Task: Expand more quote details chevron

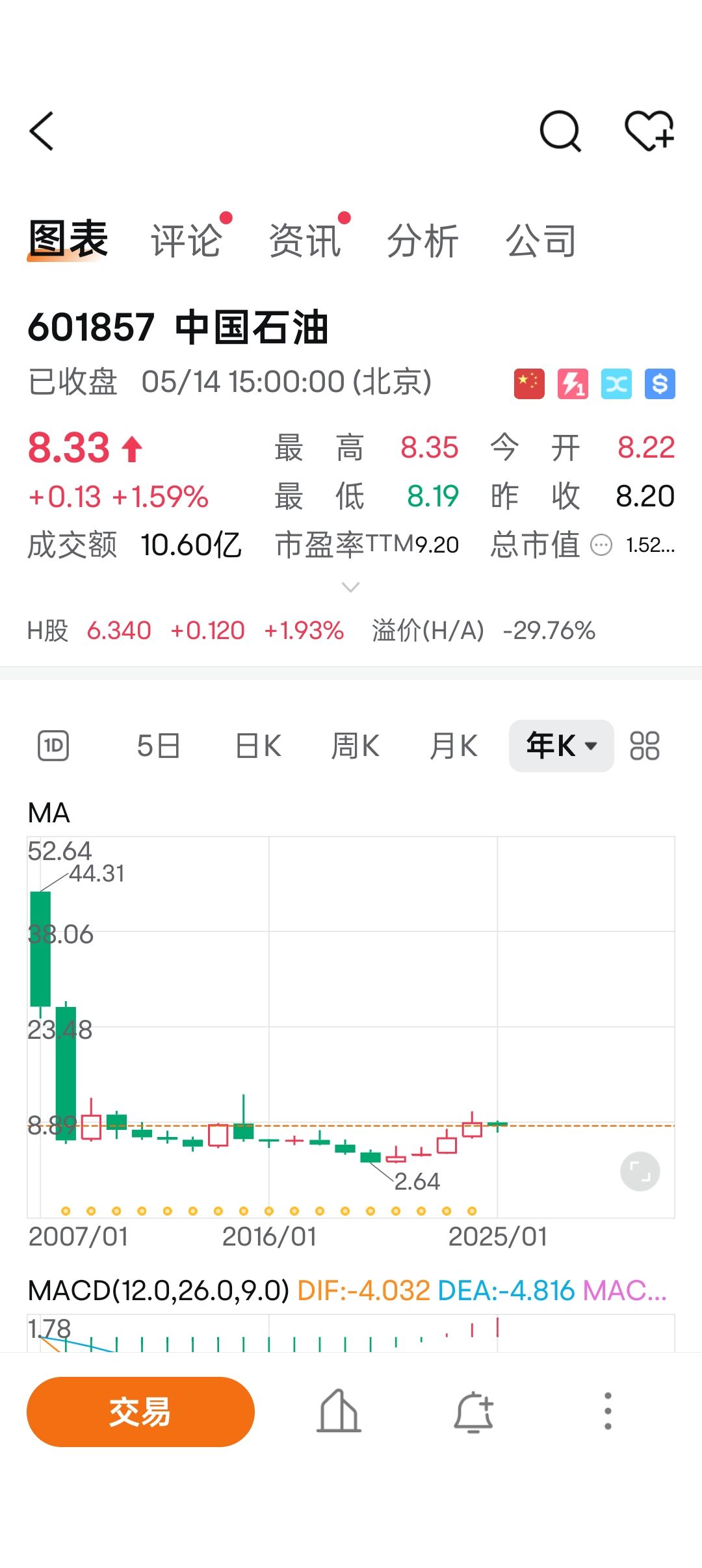Action: point(350,588)
